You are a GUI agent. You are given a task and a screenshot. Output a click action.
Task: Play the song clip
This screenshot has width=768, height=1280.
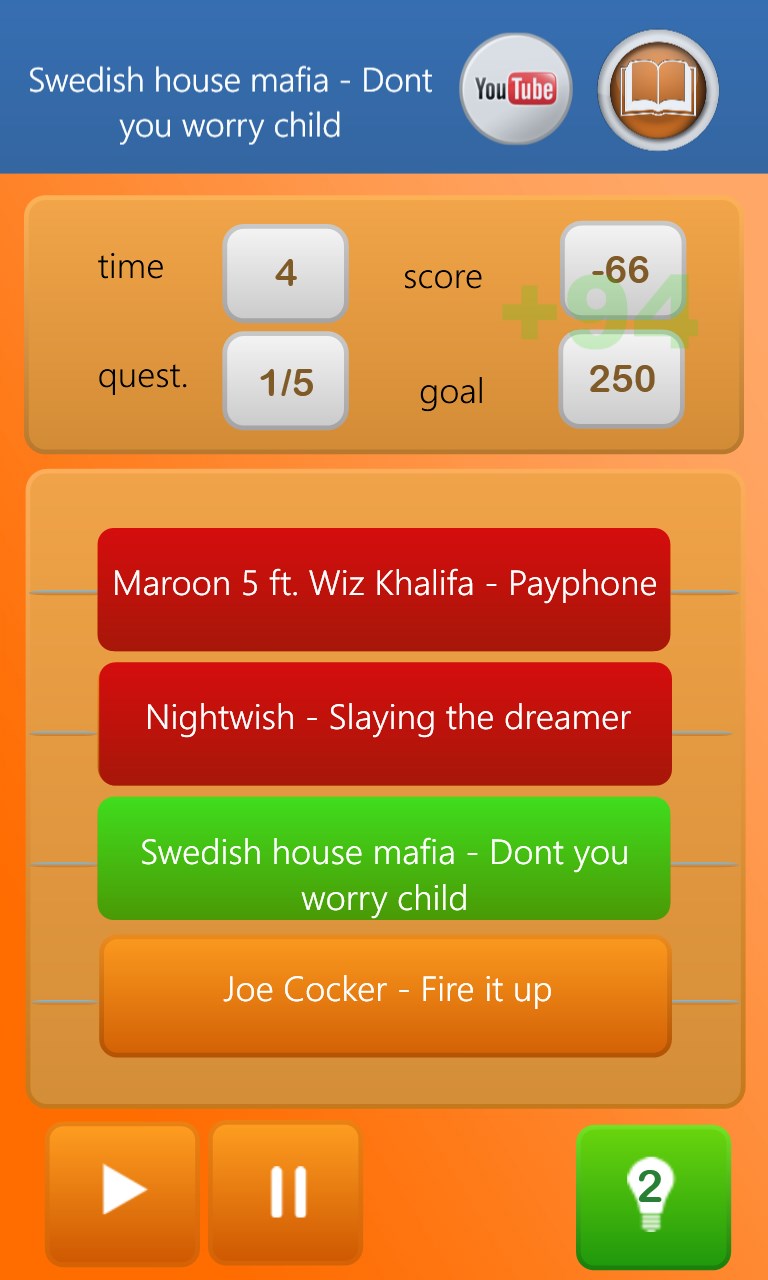click(x=123, y=1192)
